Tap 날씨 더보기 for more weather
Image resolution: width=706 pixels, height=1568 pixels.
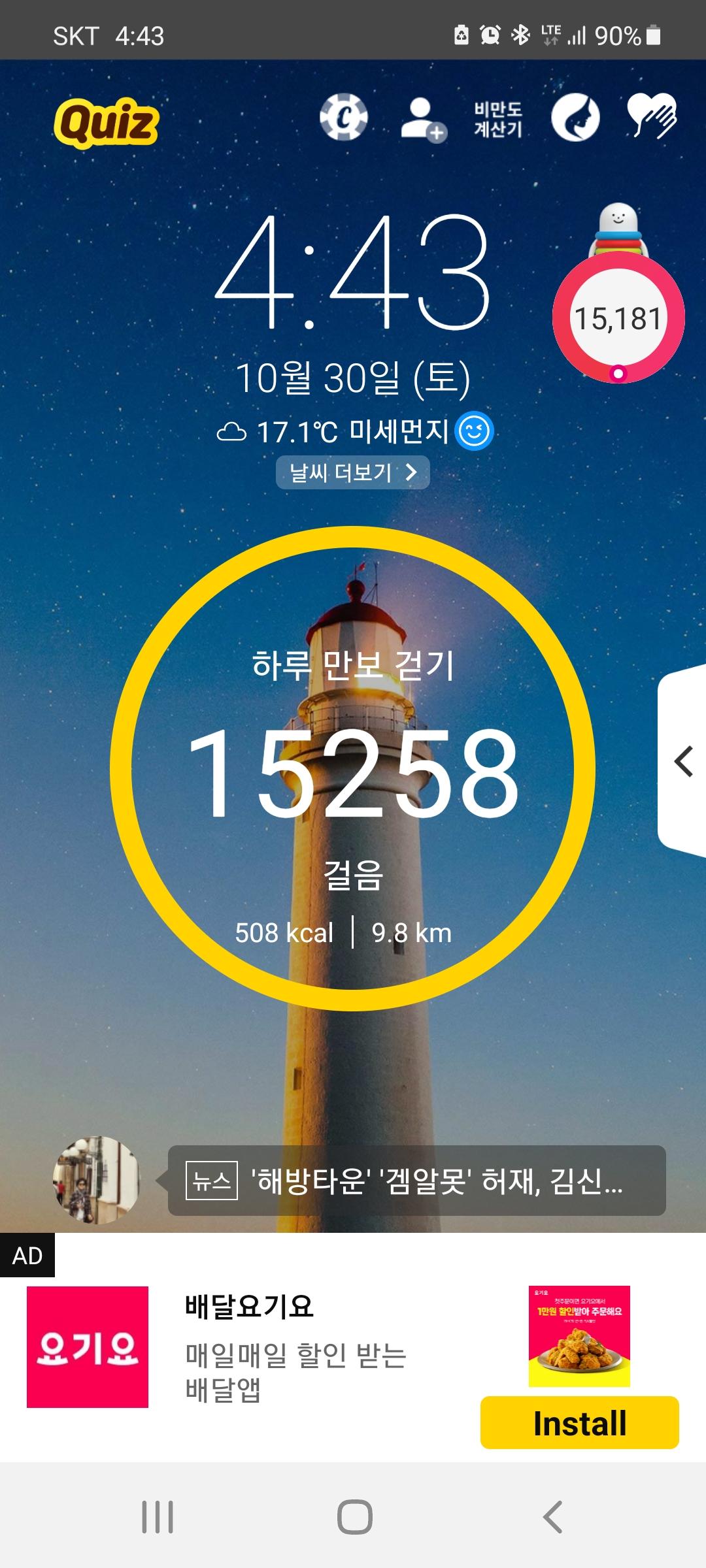[x=353, y=472]
